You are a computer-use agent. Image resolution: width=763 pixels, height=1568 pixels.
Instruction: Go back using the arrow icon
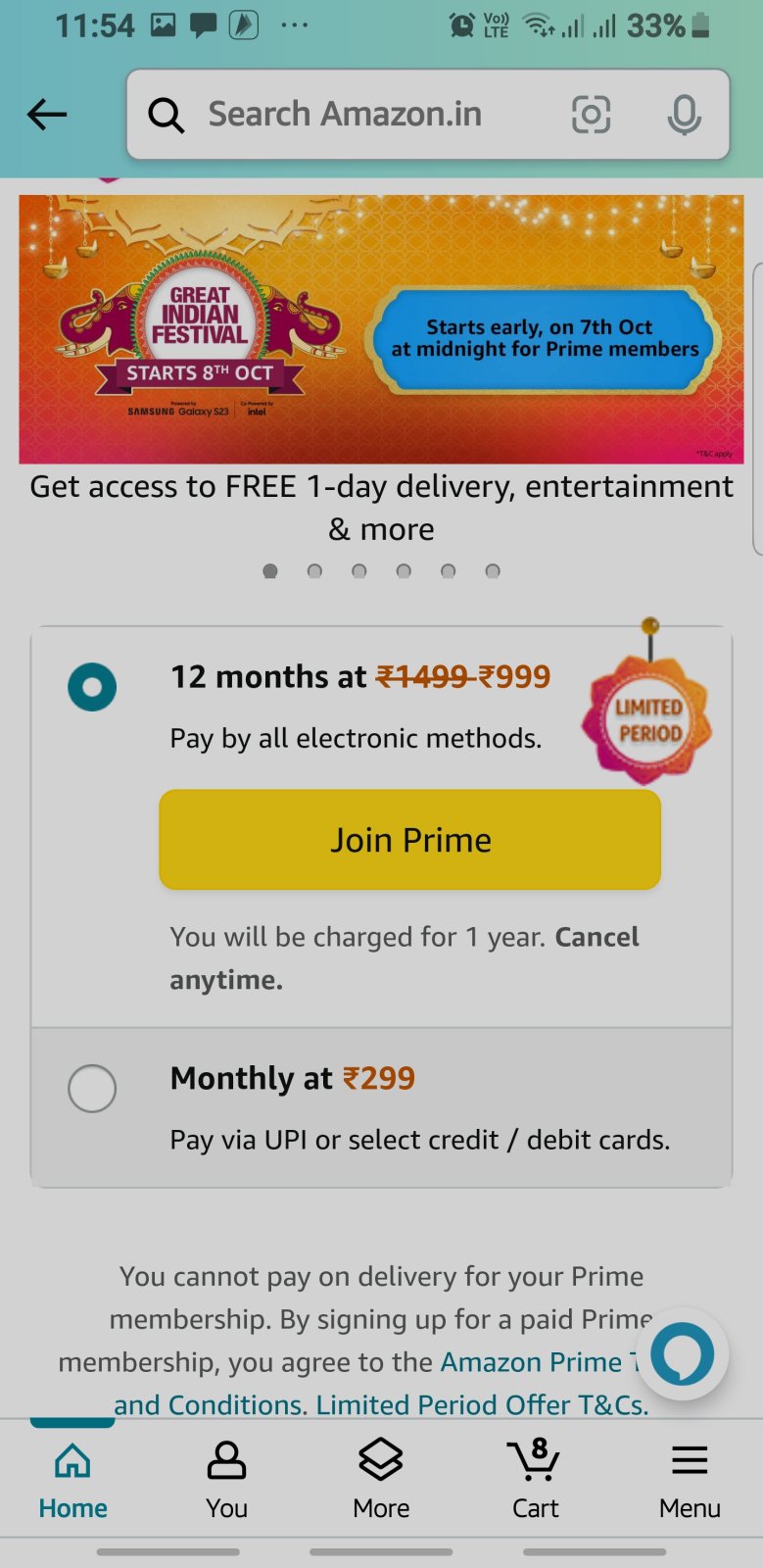[47, 115]
